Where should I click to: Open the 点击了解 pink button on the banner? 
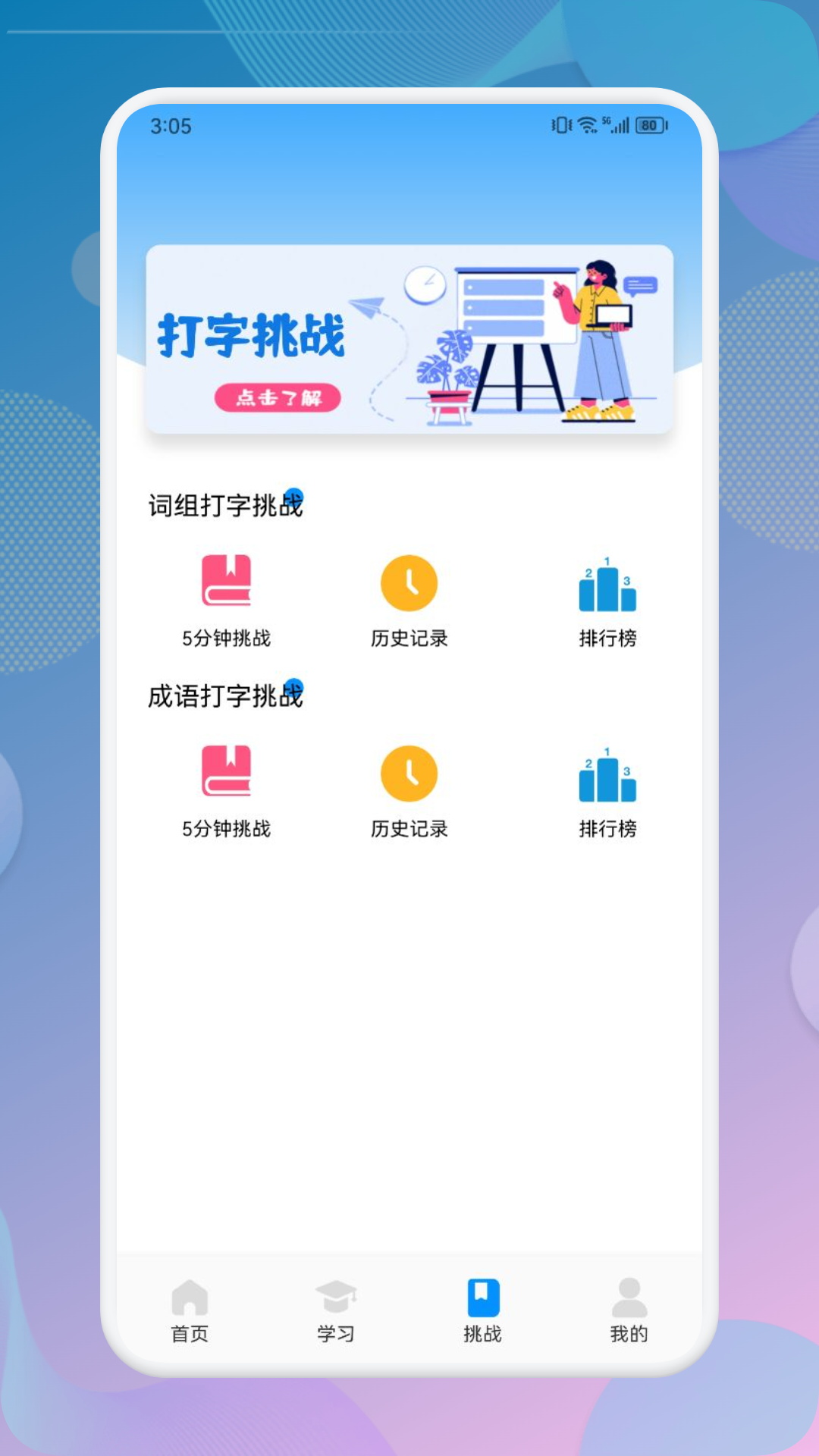(x=278, y=397)
